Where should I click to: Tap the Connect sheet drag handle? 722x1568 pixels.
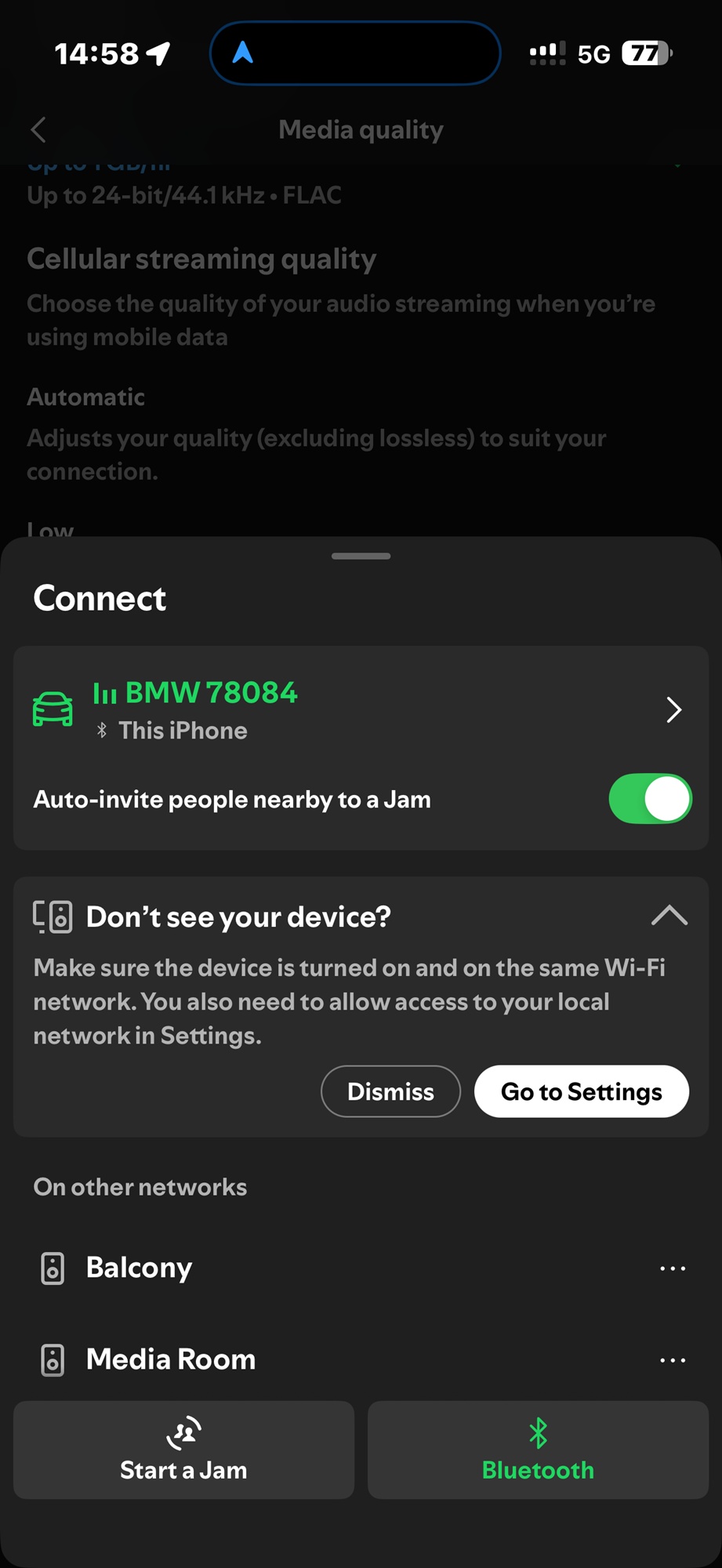pyautogui.click(x=361, y=556)
